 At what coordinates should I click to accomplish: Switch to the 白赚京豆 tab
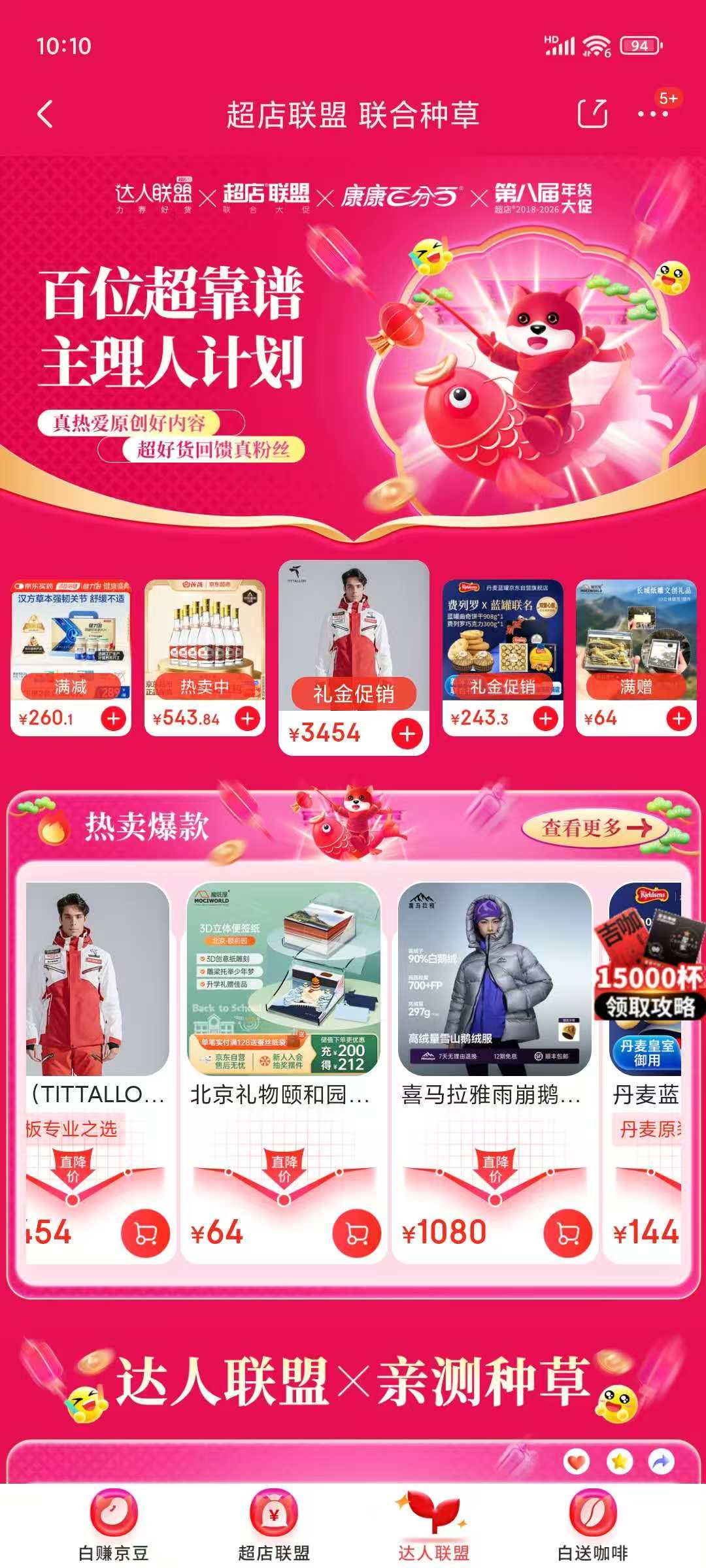click(114, 1525)
